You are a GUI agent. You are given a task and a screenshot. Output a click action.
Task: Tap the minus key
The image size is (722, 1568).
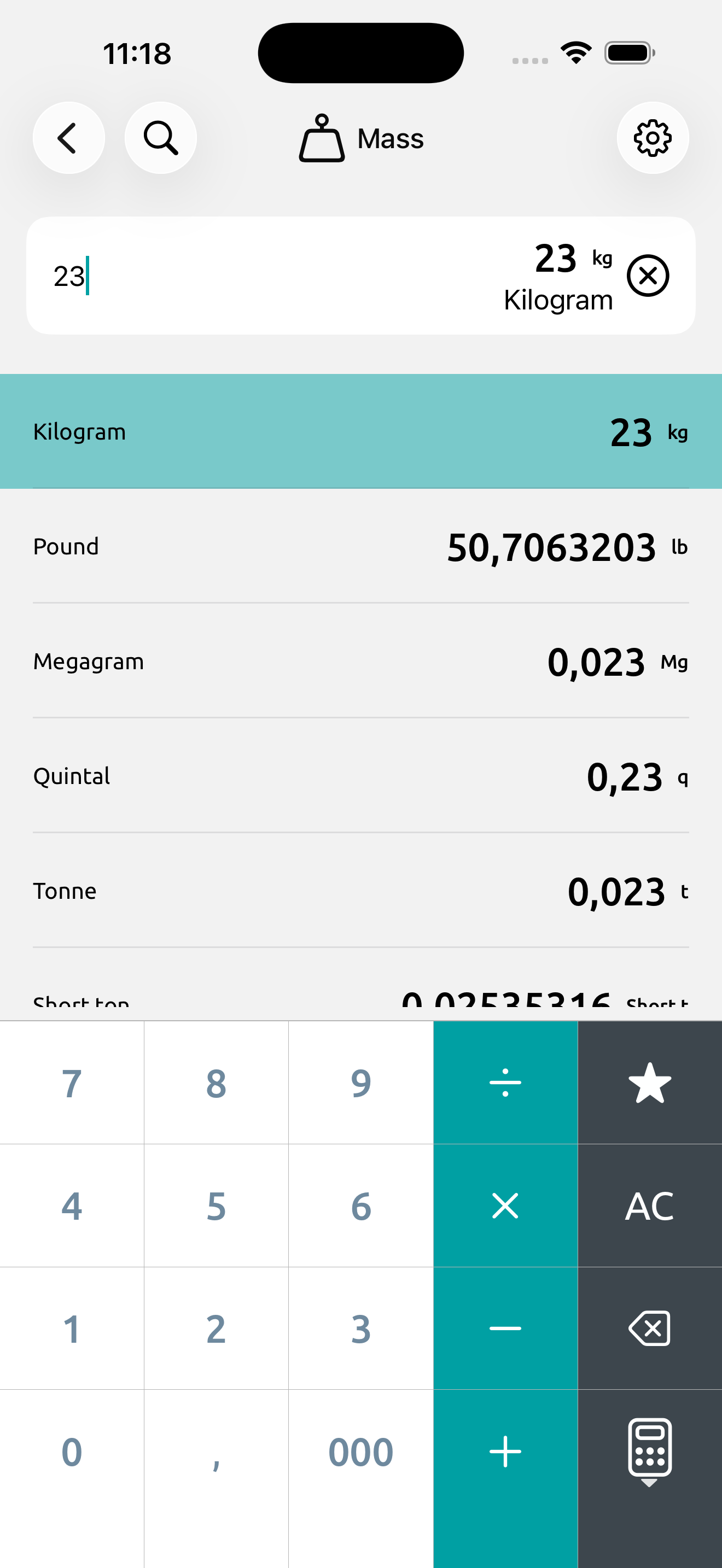pyautogui.click(x=505, y=1328)
